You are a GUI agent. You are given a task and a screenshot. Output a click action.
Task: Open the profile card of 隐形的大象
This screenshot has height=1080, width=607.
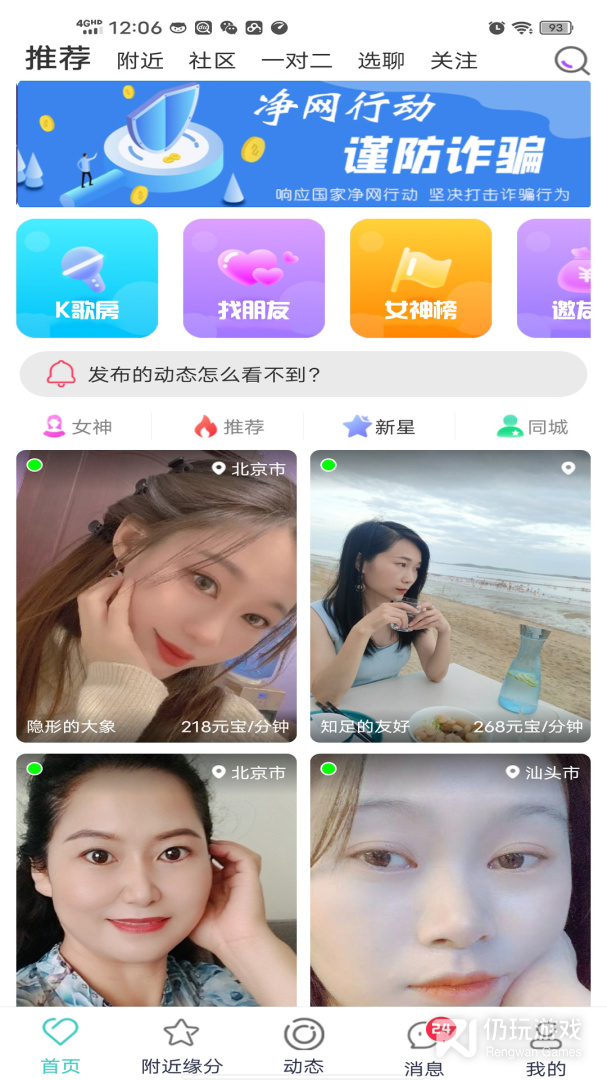(x=156, y=596)
